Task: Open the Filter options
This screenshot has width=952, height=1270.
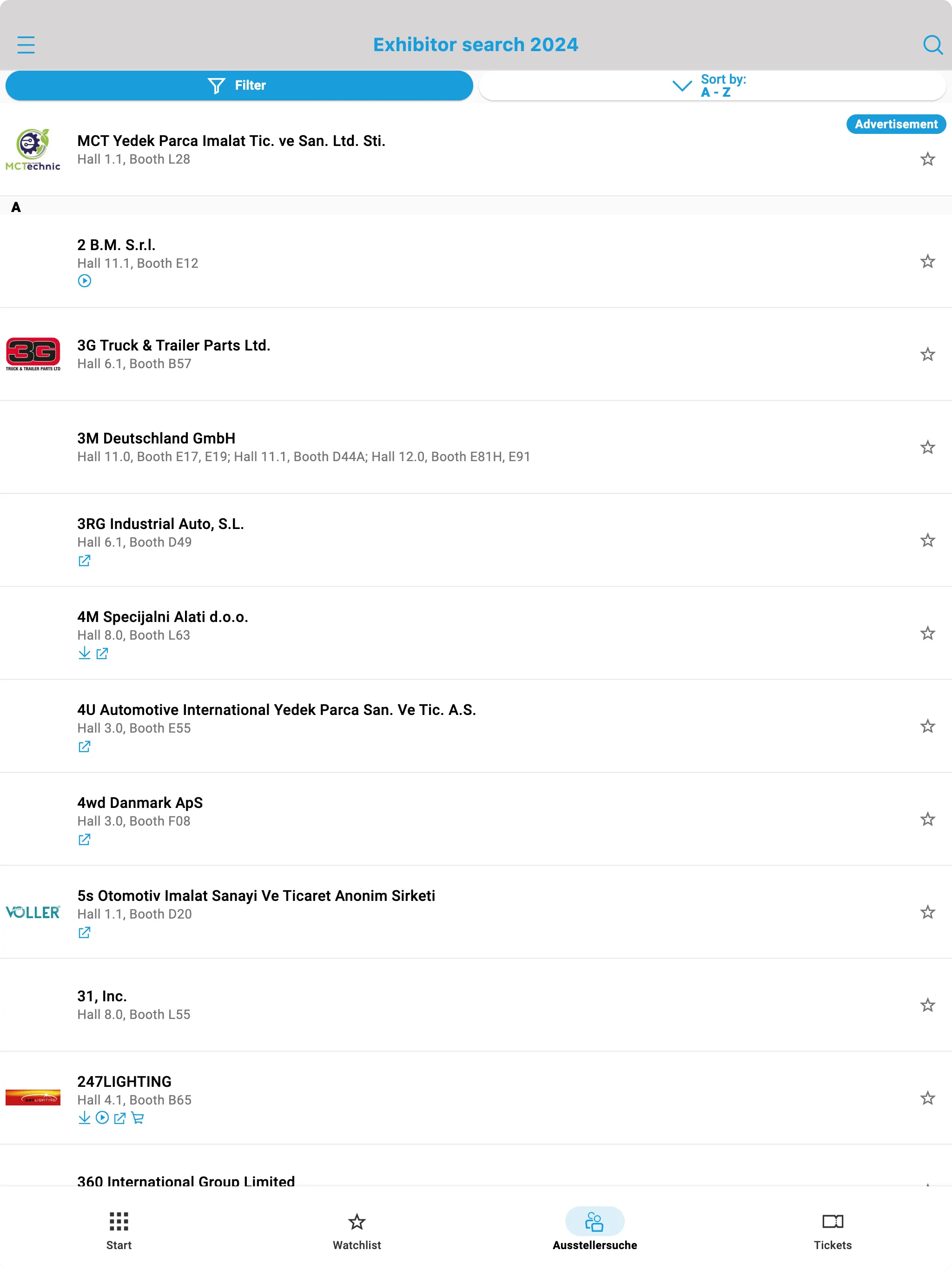Action: (239, 86)
